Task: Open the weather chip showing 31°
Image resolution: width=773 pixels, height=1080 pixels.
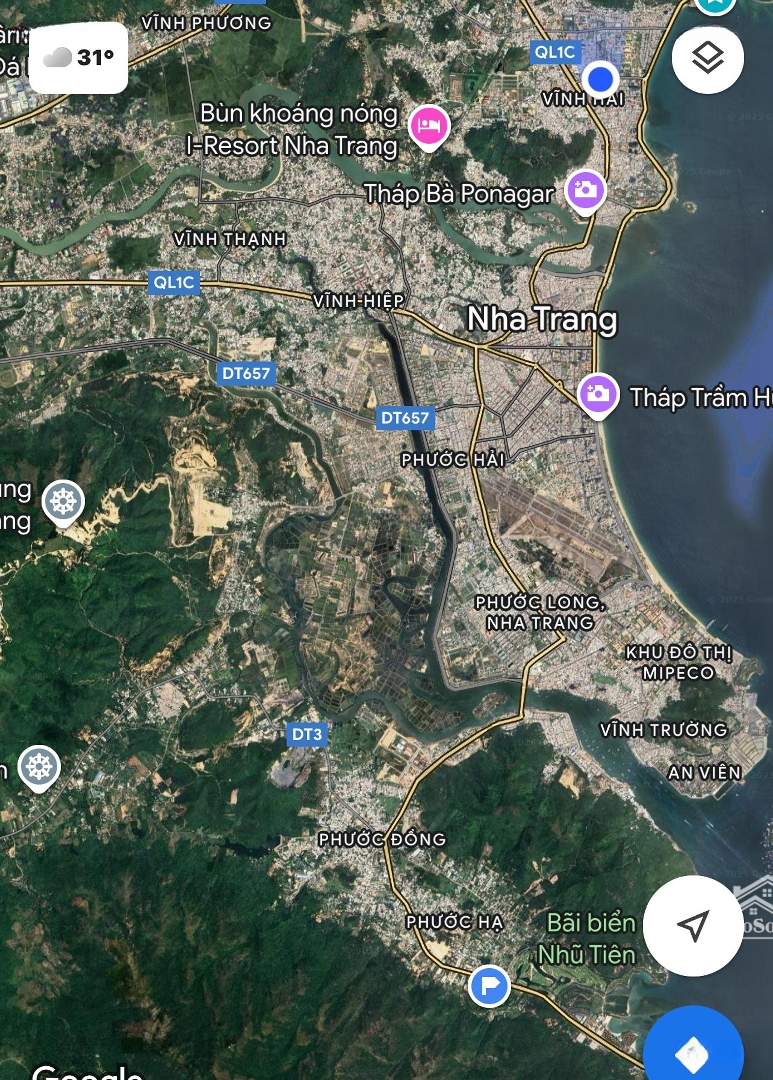Action: [x=79, y=58]
